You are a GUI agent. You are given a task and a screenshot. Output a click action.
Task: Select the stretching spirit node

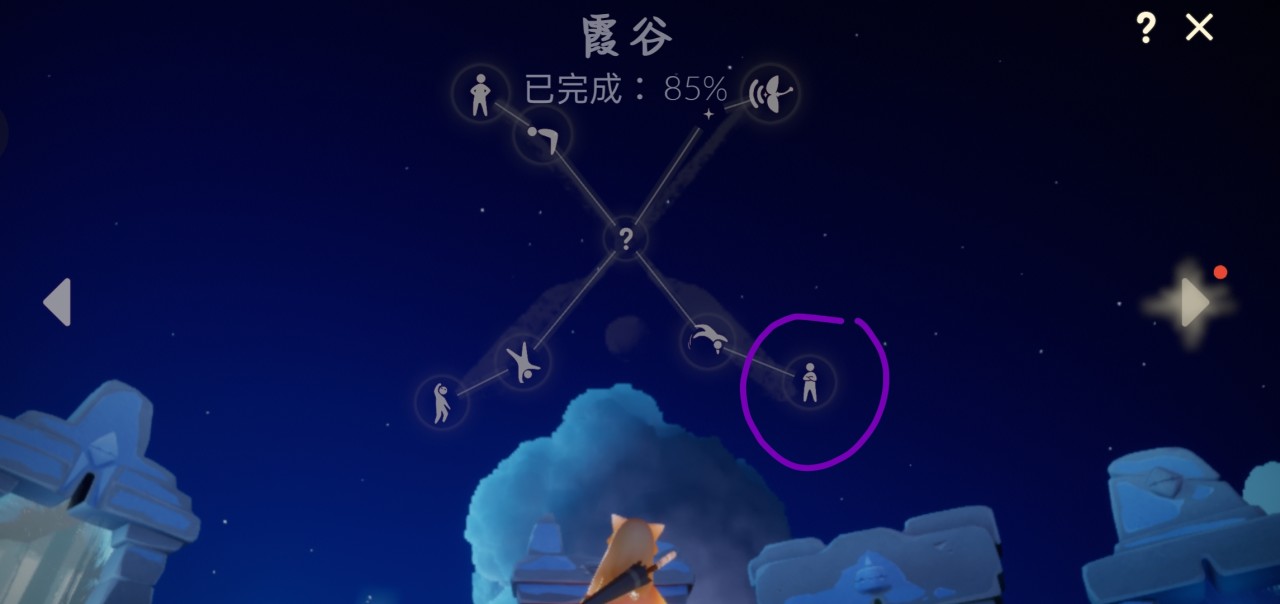(x=442, y=402)
